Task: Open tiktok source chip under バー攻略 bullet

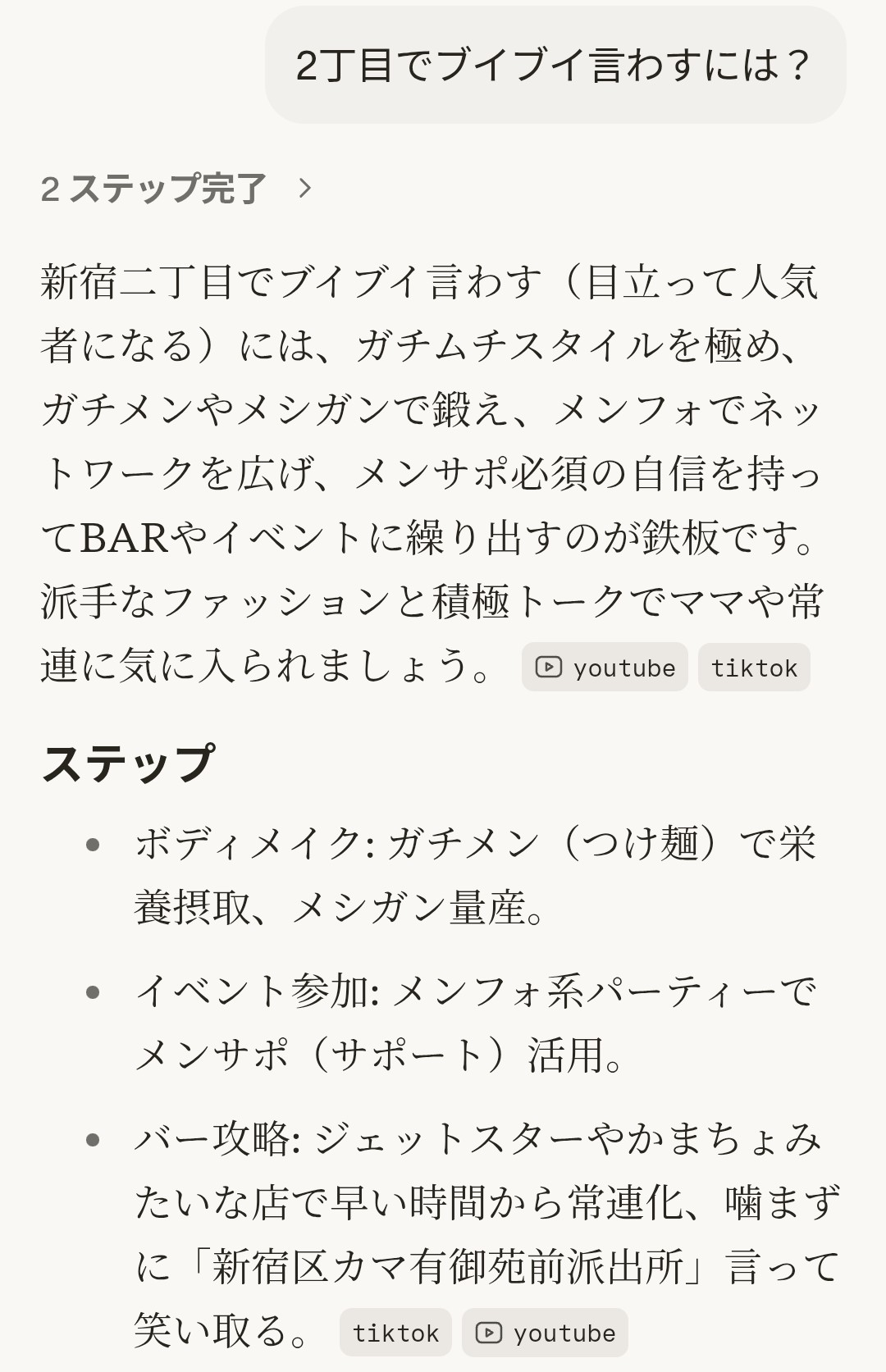Action: tap(395, 1333)
